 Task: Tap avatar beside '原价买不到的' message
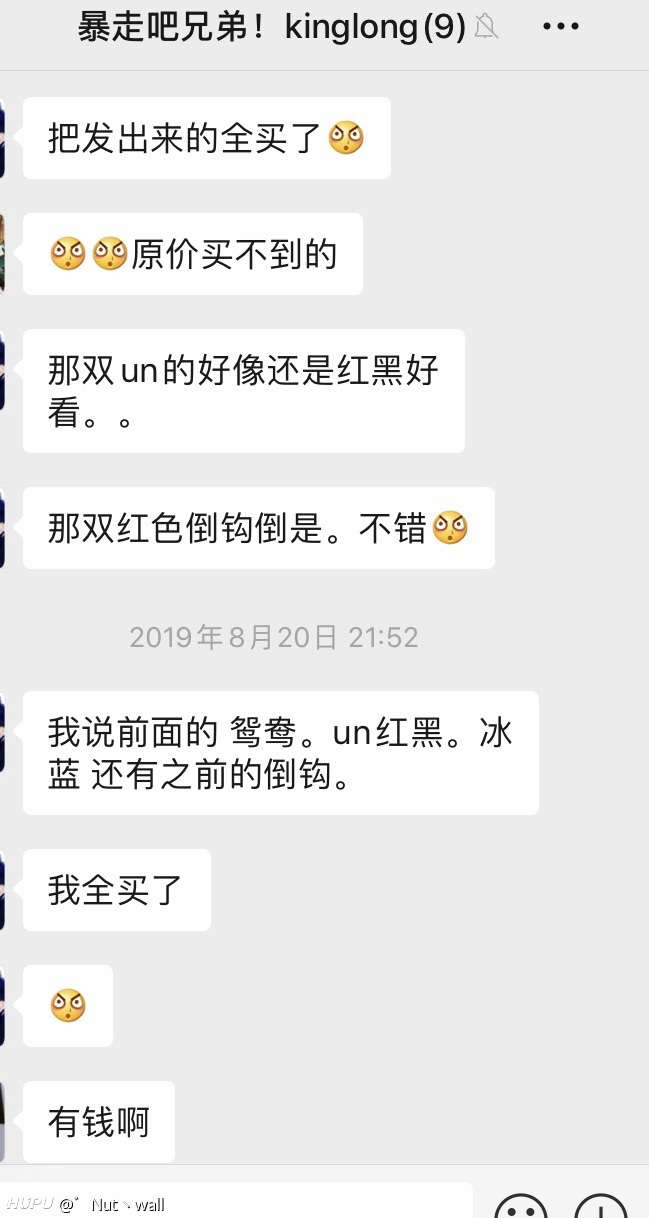[x=3, y=254]
